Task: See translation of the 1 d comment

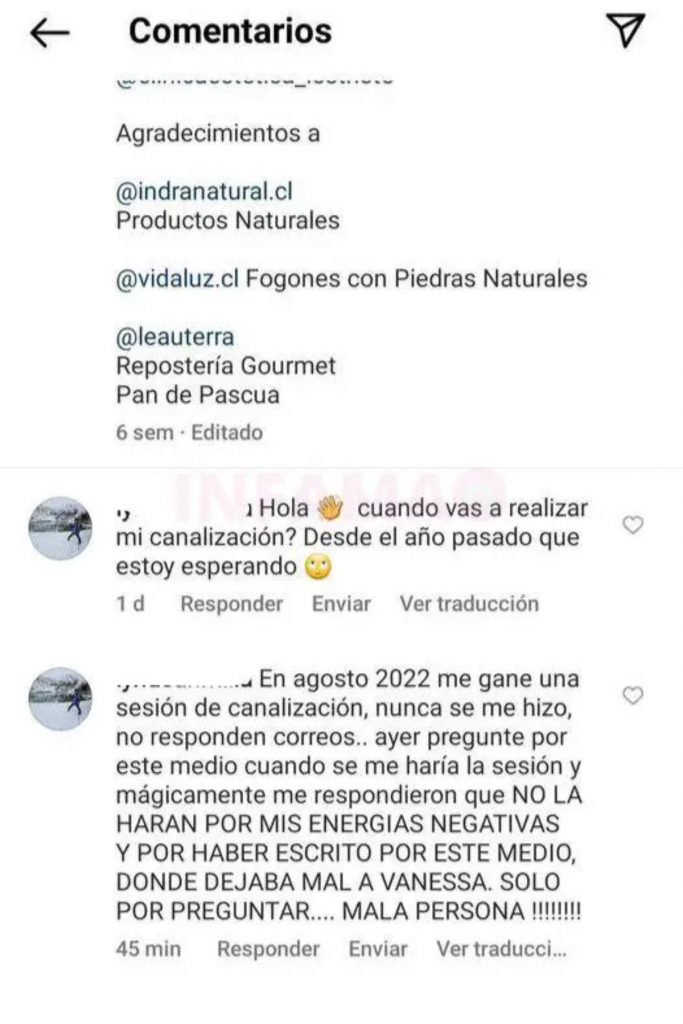Action: pyautogui.click(x=469, y=604)
